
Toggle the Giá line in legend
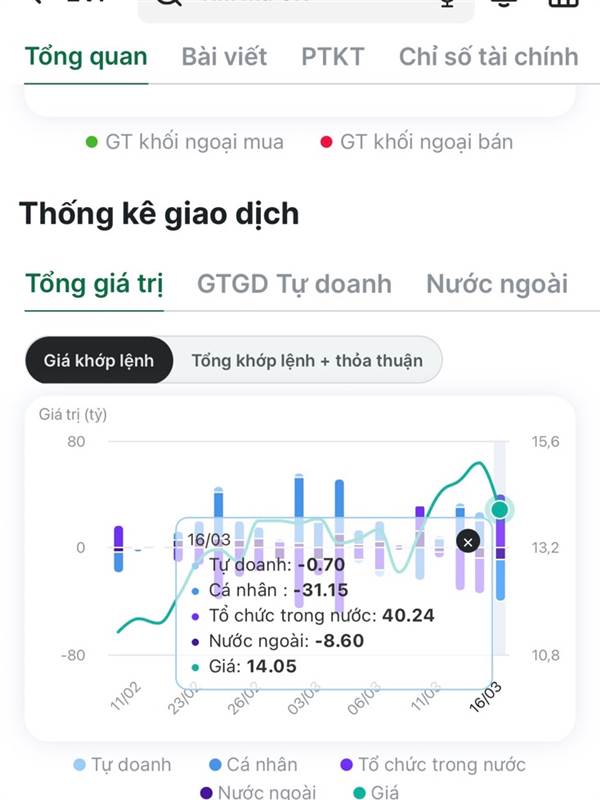[x=376, y=792]
